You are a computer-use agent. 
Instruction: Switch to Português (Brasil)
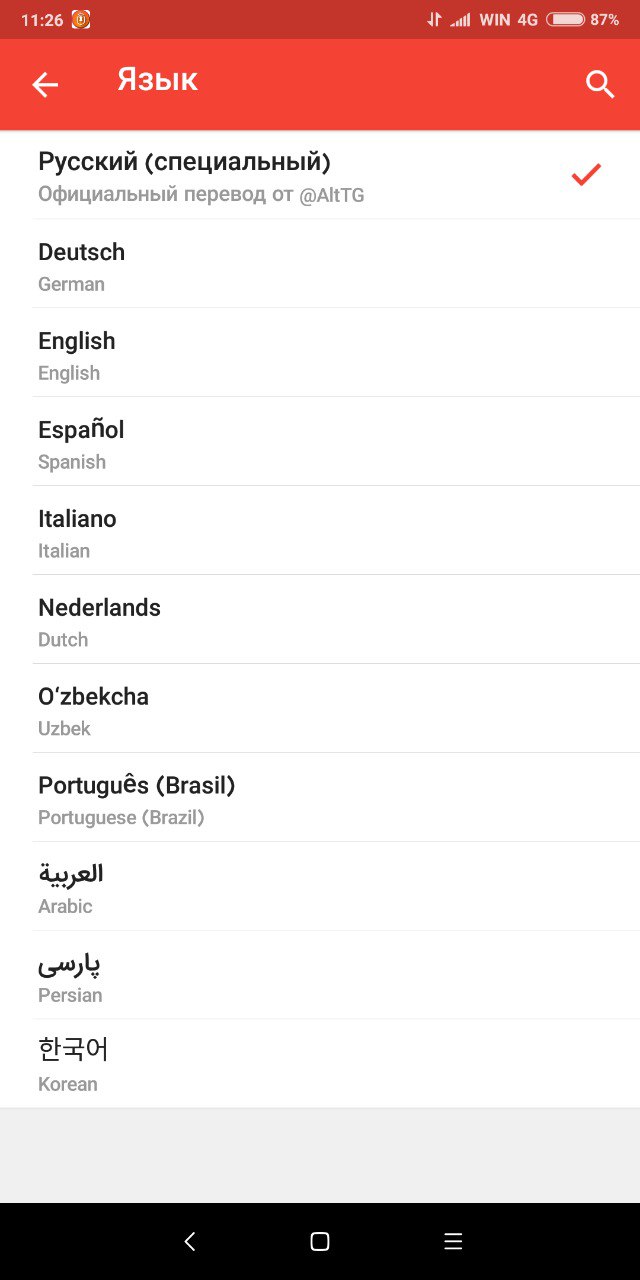point(320,798)
